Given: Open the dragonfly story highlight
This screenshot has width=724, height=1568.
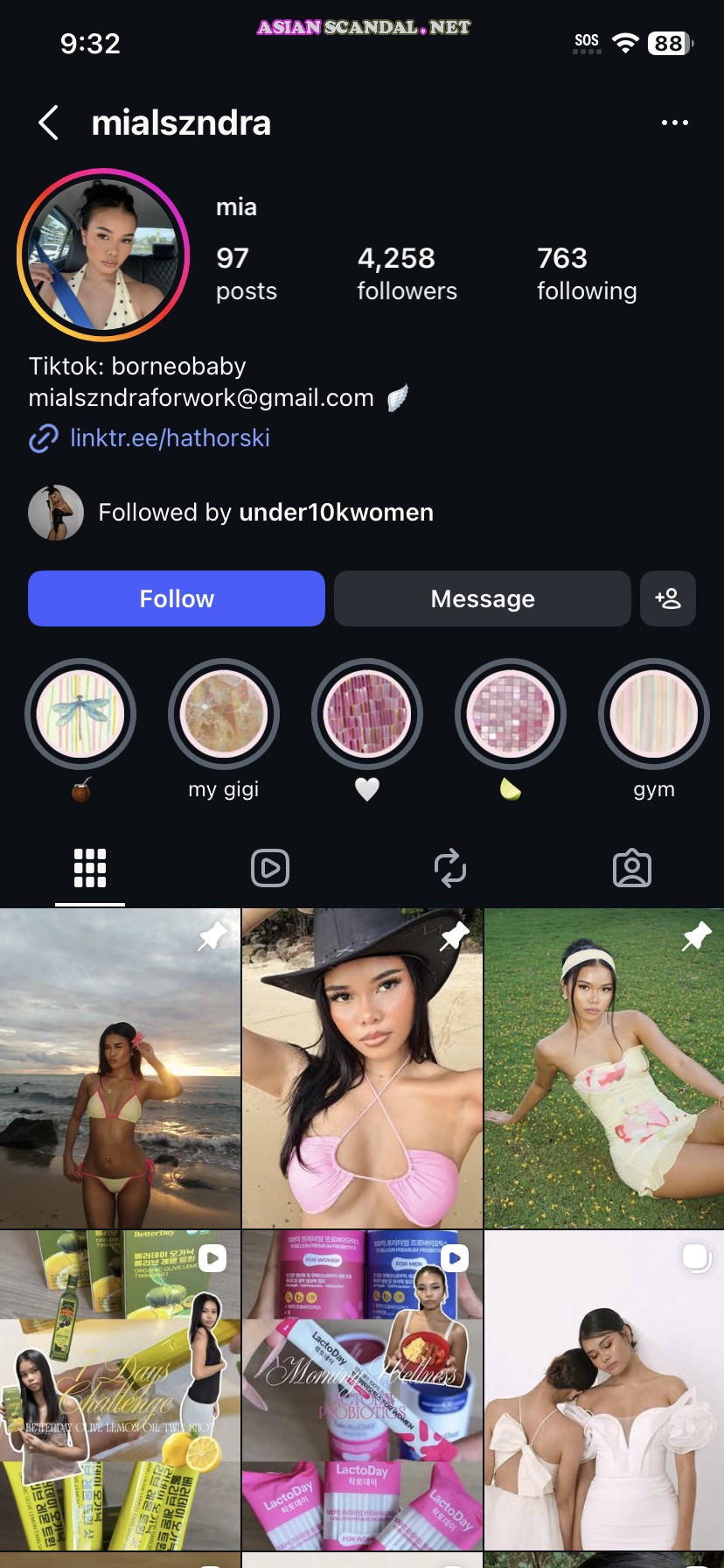Looking at the screenshot, I should (x=80, y=714).
